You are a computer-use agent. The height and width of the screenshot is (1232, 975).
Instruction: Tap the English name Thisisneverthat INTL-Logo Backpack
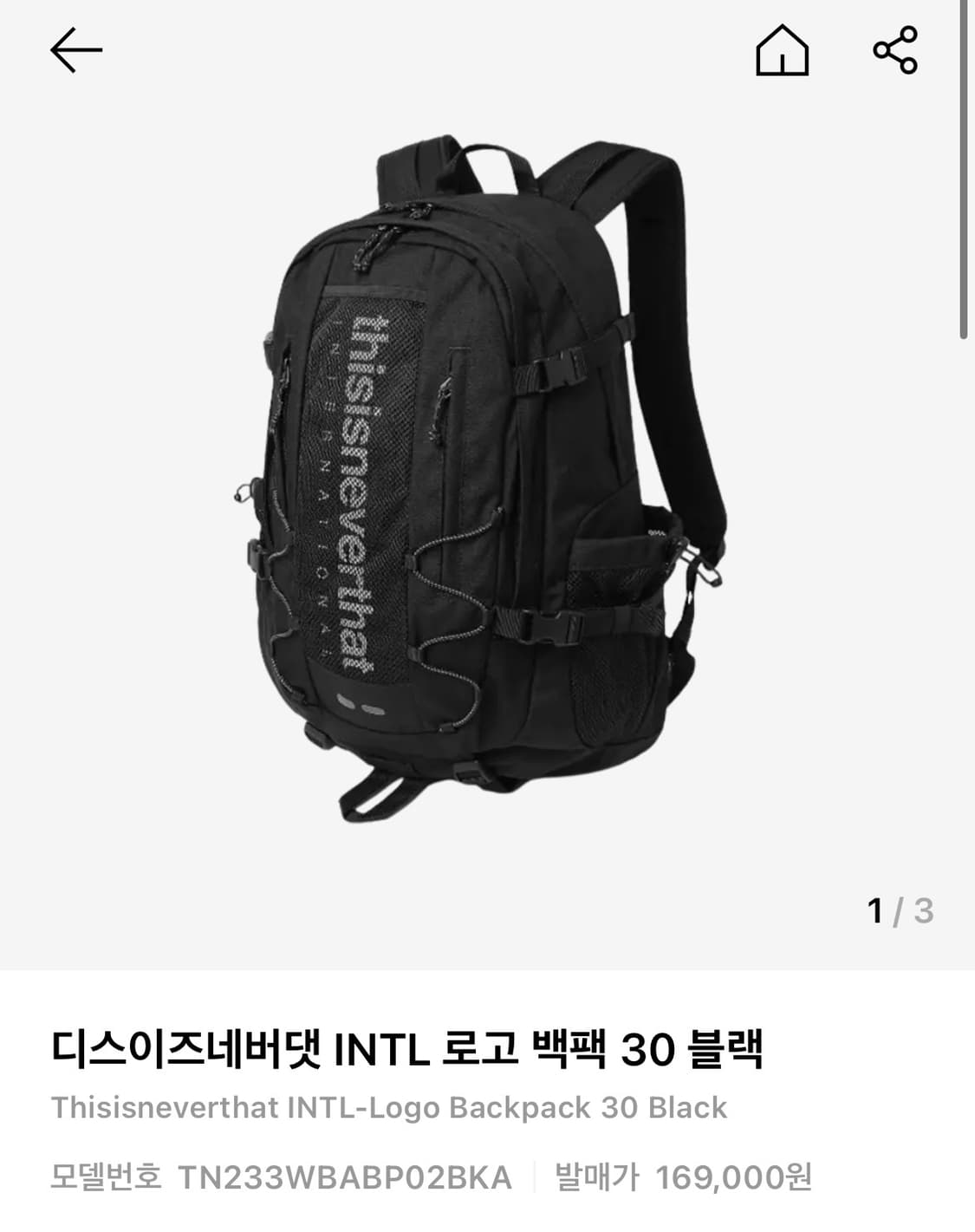pos(390,1106)
